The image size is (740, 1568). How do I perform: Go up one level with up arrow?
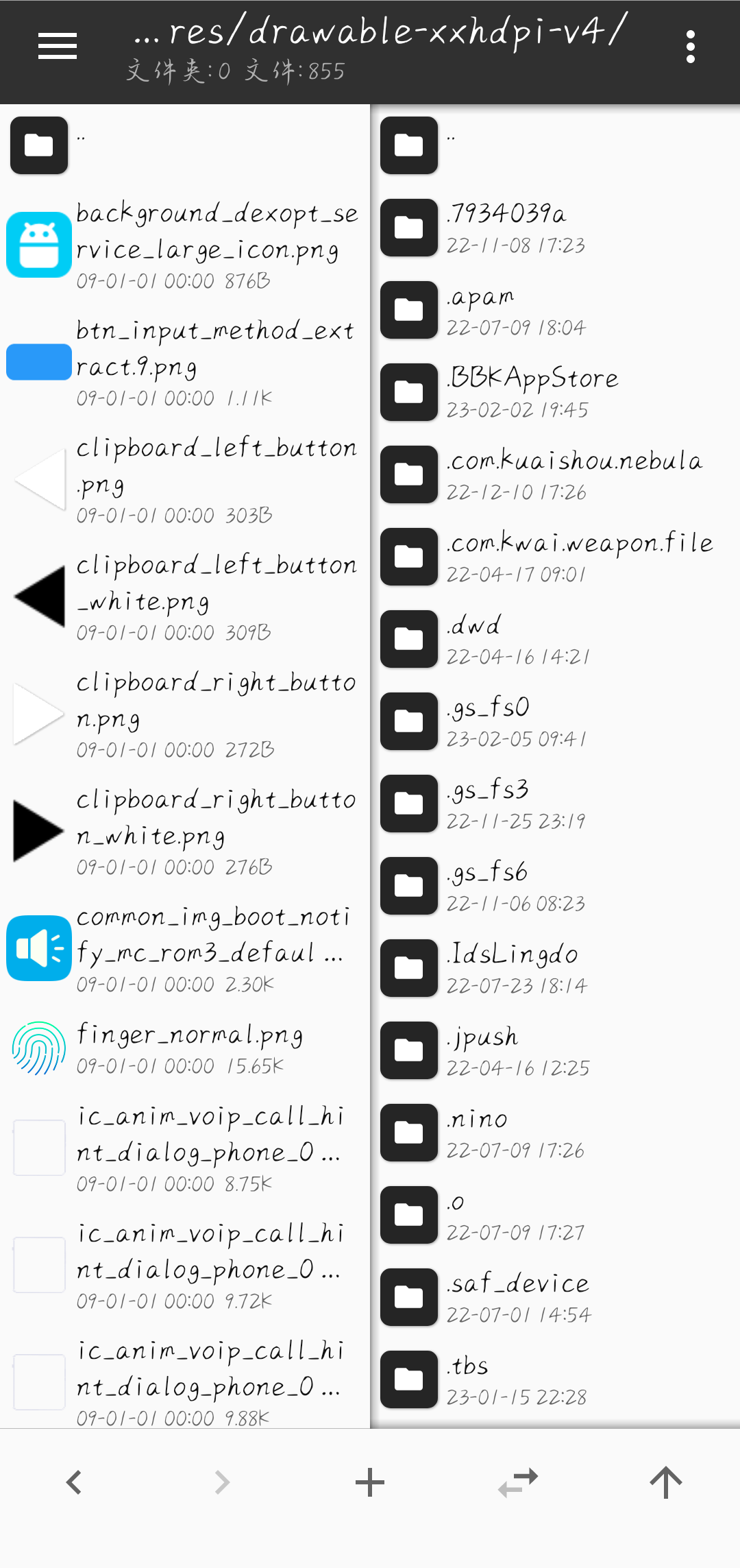tap(665, 1482)
